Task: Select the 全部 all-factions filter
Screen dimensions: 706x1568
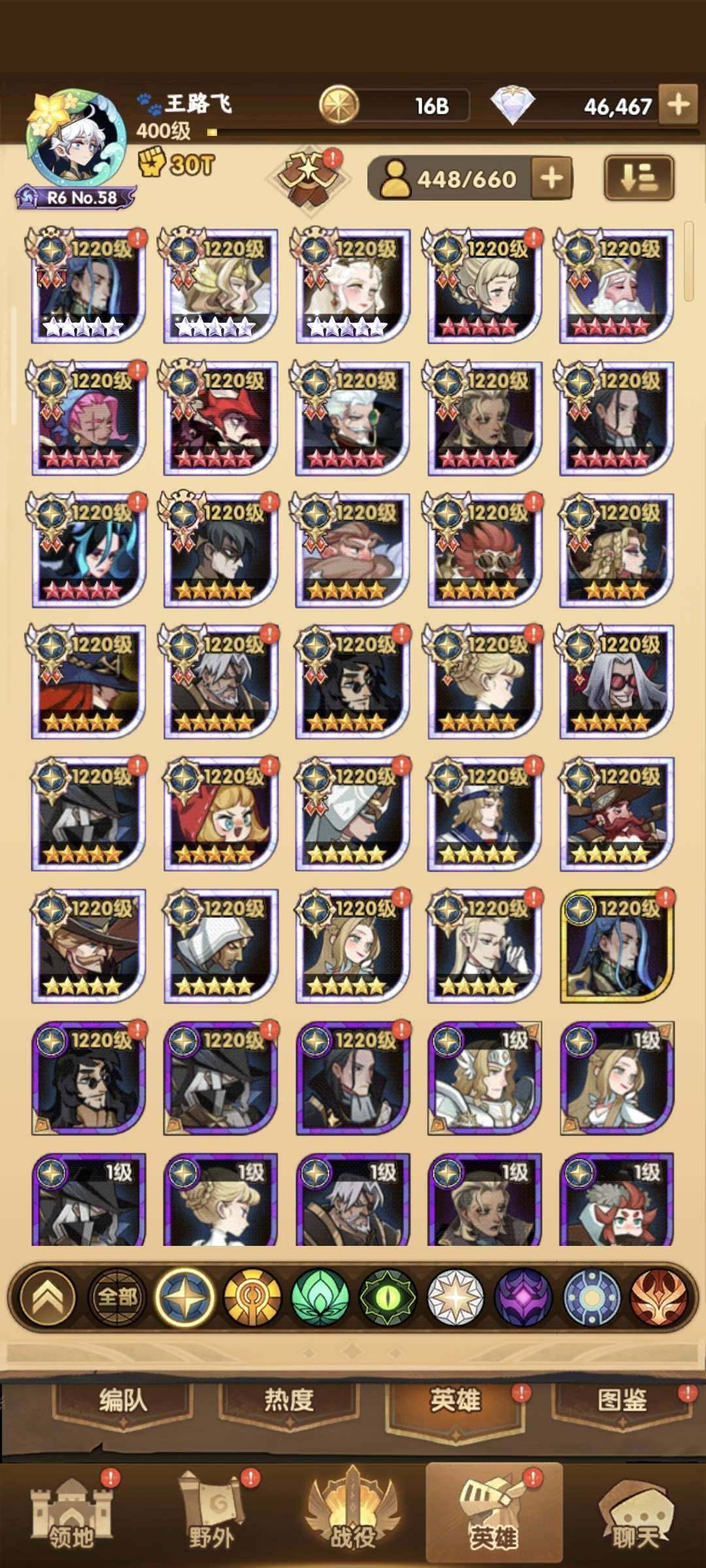Action: click(118, 1297)
